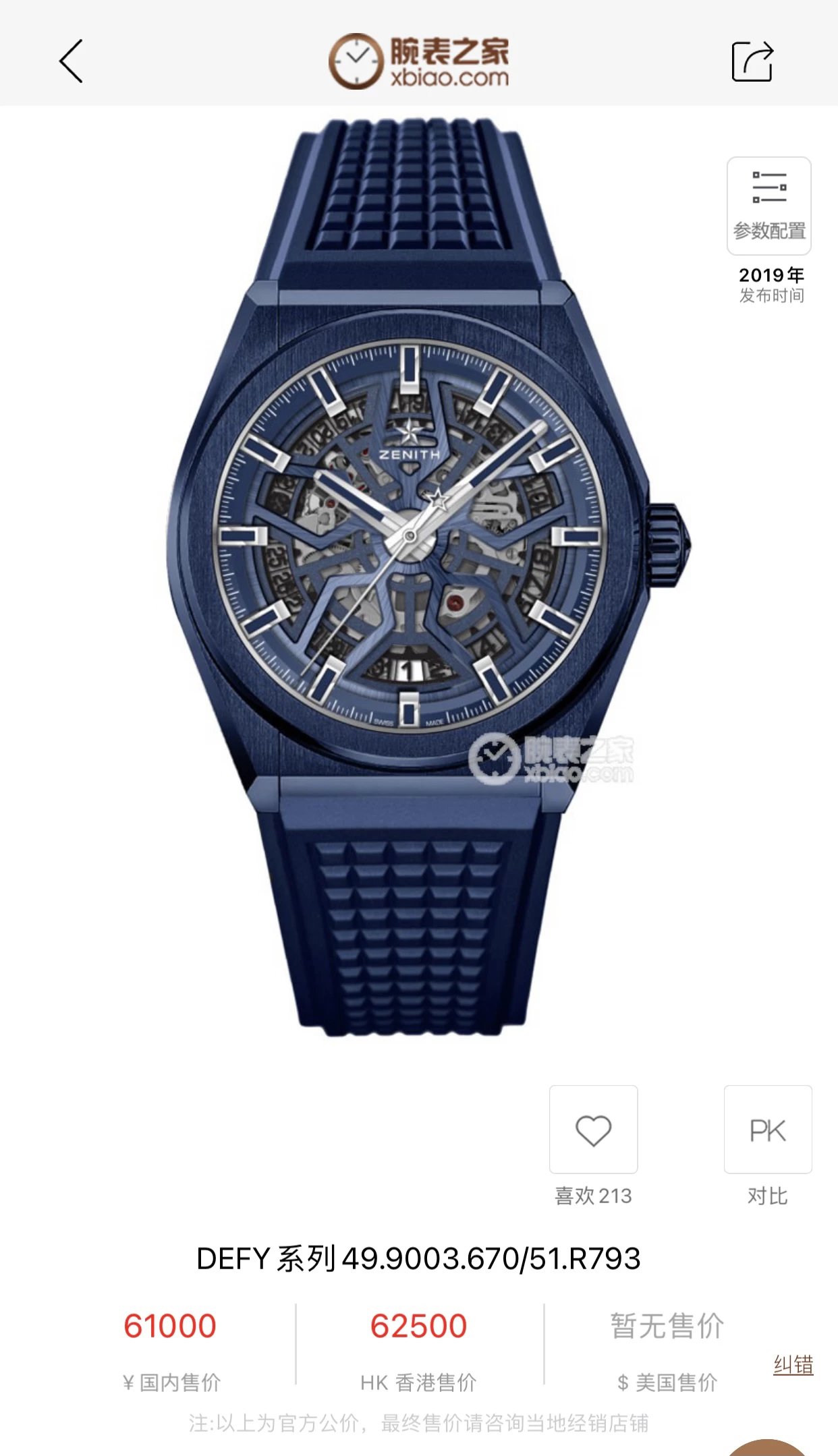Image resolution: width=838 pixels, height=1456 pixels.
Task: Share this watch page
Action: coord(752,61)
